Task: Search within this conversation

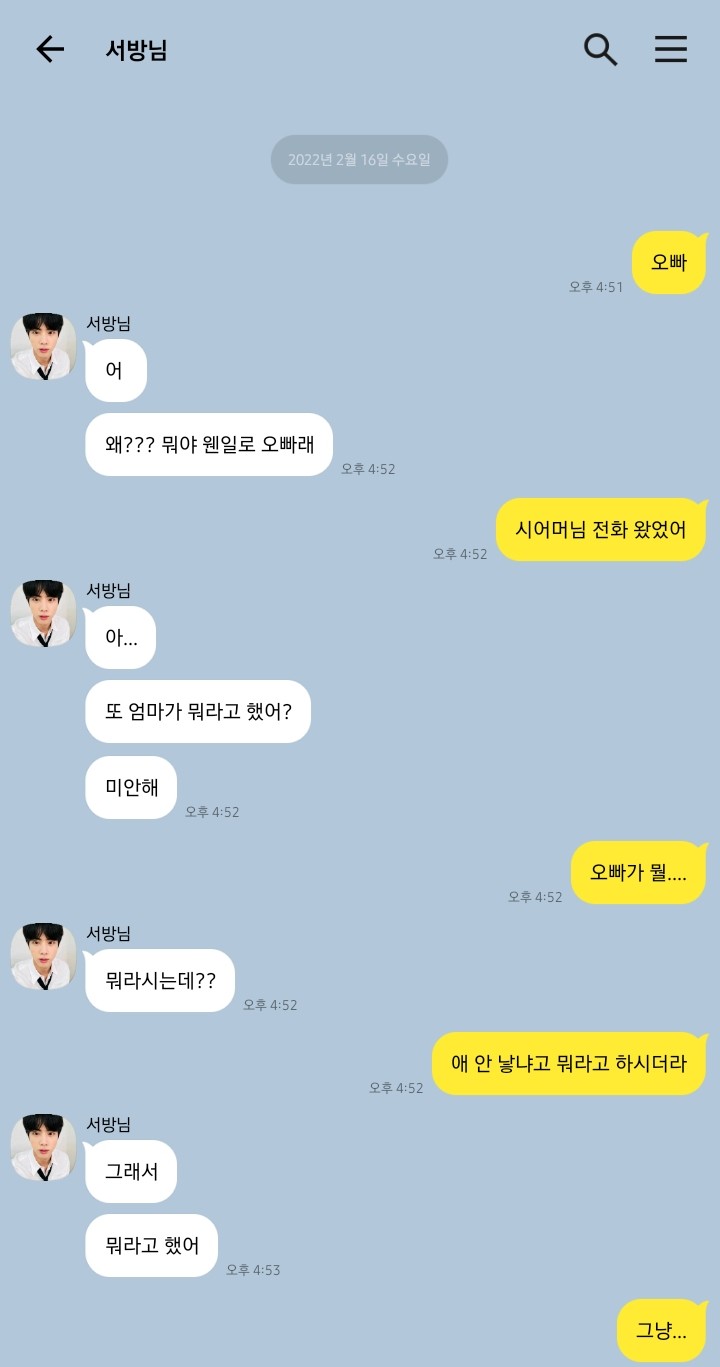Action: point(600,49)
